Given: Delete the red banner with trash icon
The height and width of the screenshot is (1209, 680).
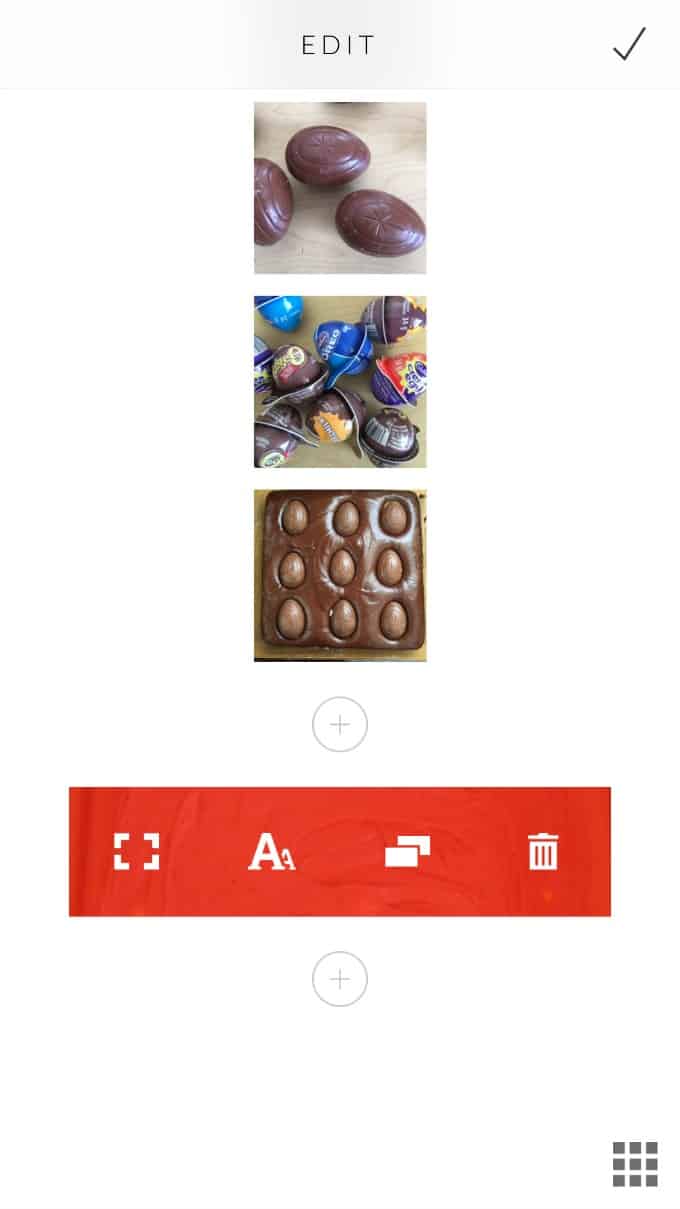Looking at the screenshot, I should 543,852.
